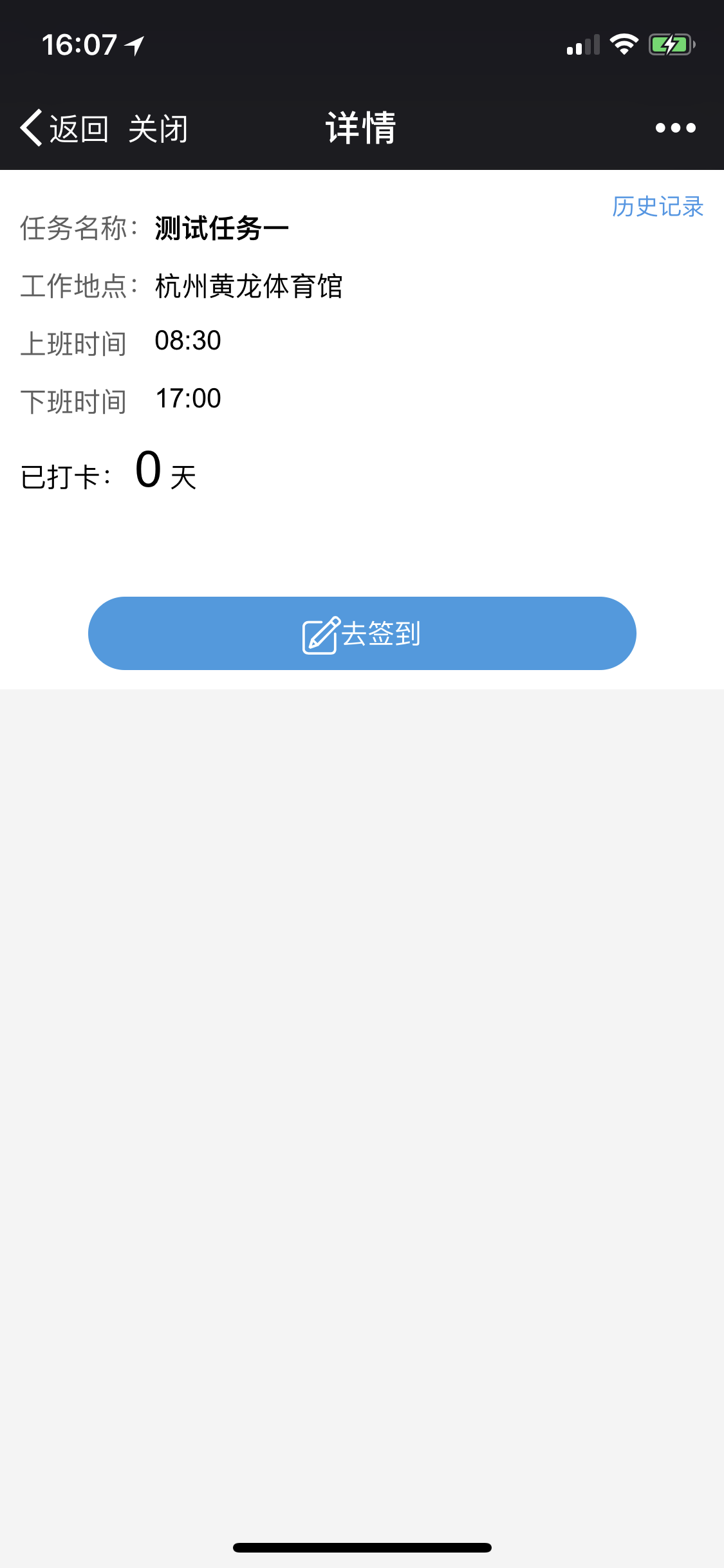Screen dimensions: 724x1568
Task: Close the page with 关闭
Action: pyautogui.click(x=158, y=128)
